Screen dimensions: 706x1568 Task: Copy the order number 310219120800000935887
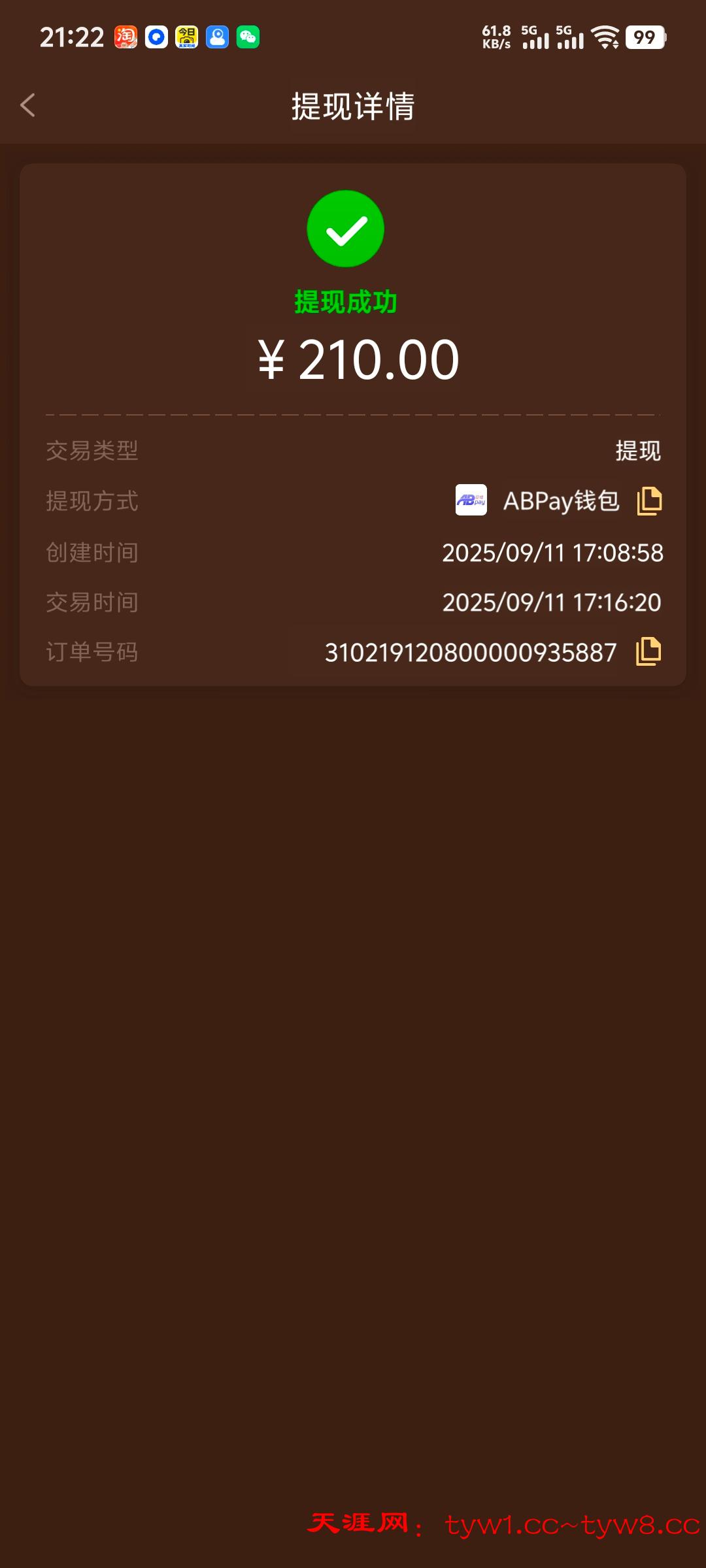(648, 651)
